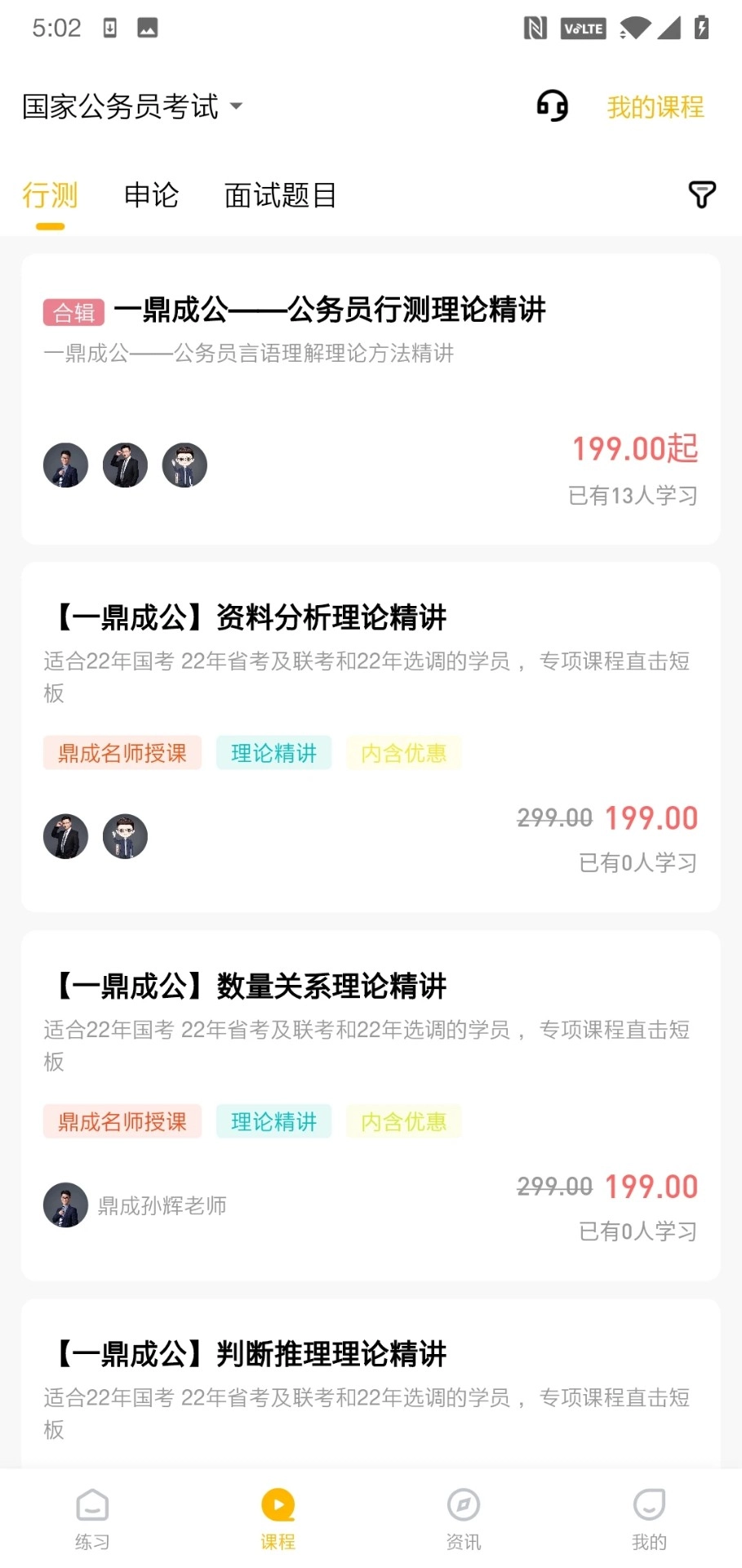Tap the 合辑 collection badge on first course
Screen dimensions: 742x1568
point(73,311)
